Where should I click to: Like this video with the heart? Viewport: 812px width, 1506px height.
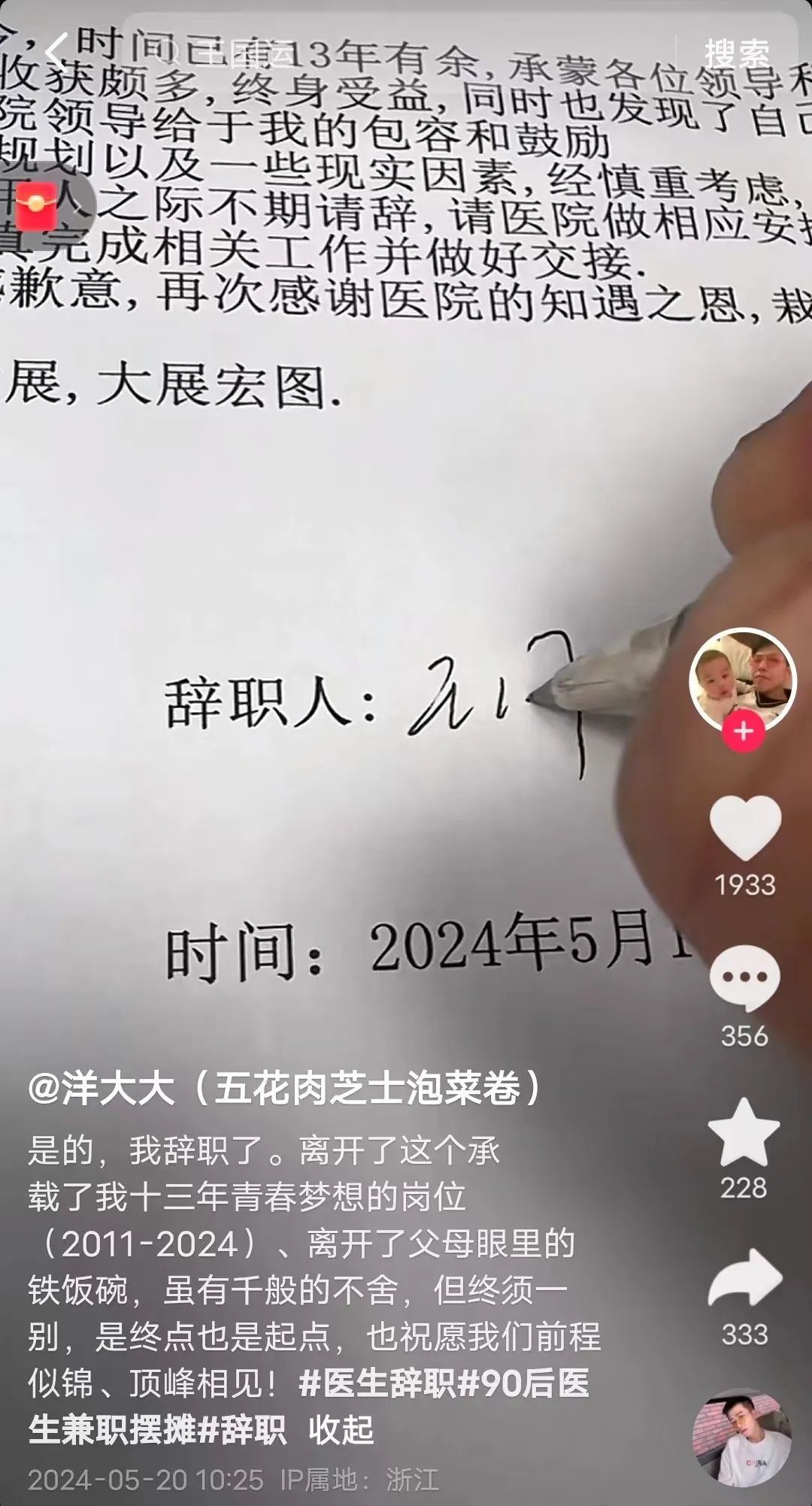pos(744,827)
